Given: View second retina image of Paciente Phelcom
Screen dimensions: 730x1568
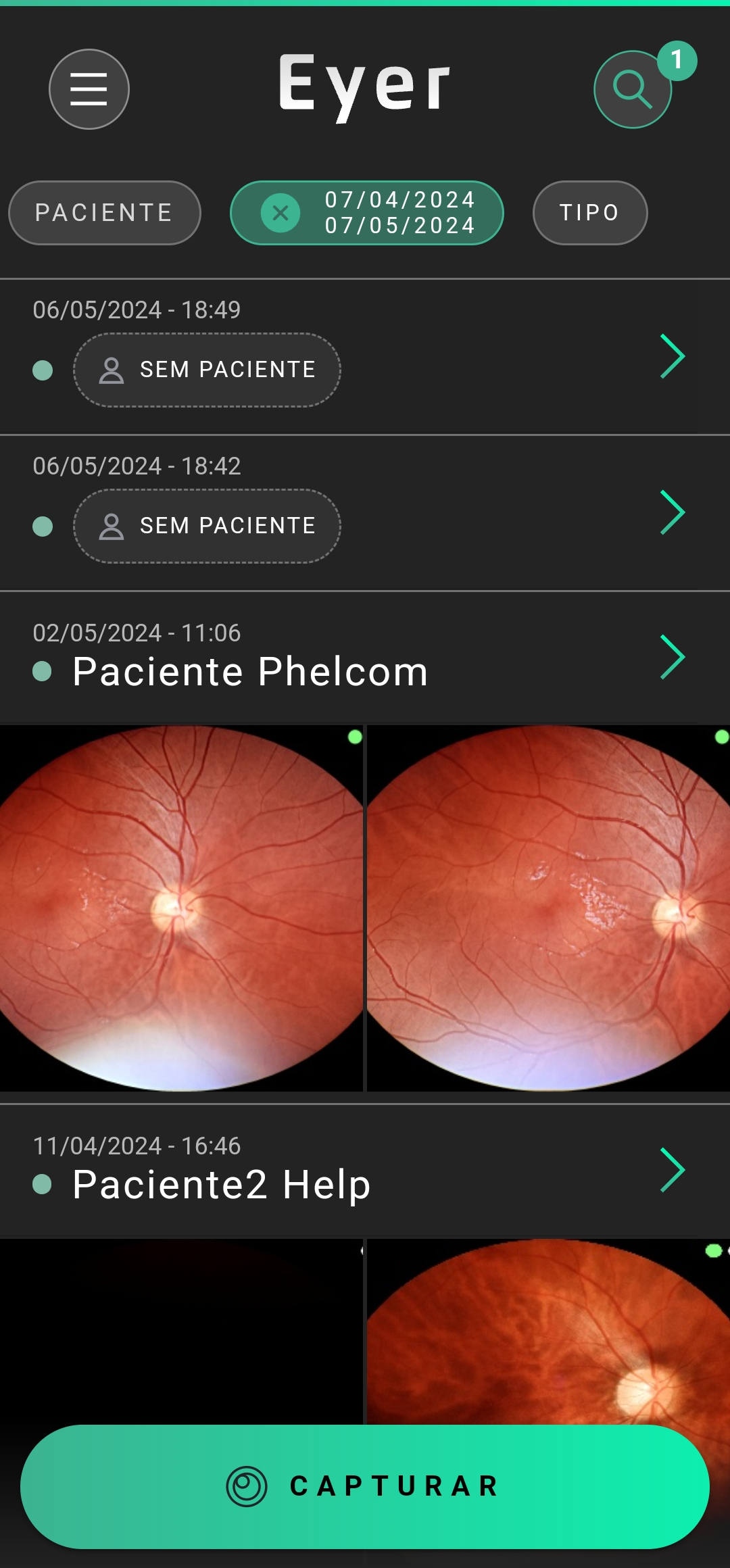Looking at the screenshot, I should point(548,908).
